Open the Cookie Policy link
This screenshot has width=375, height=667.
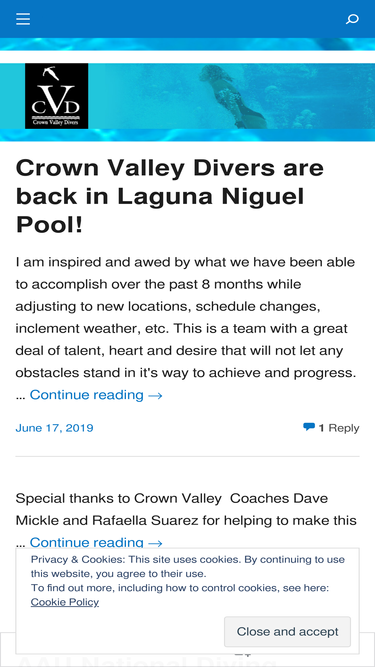tap(65, 602)
